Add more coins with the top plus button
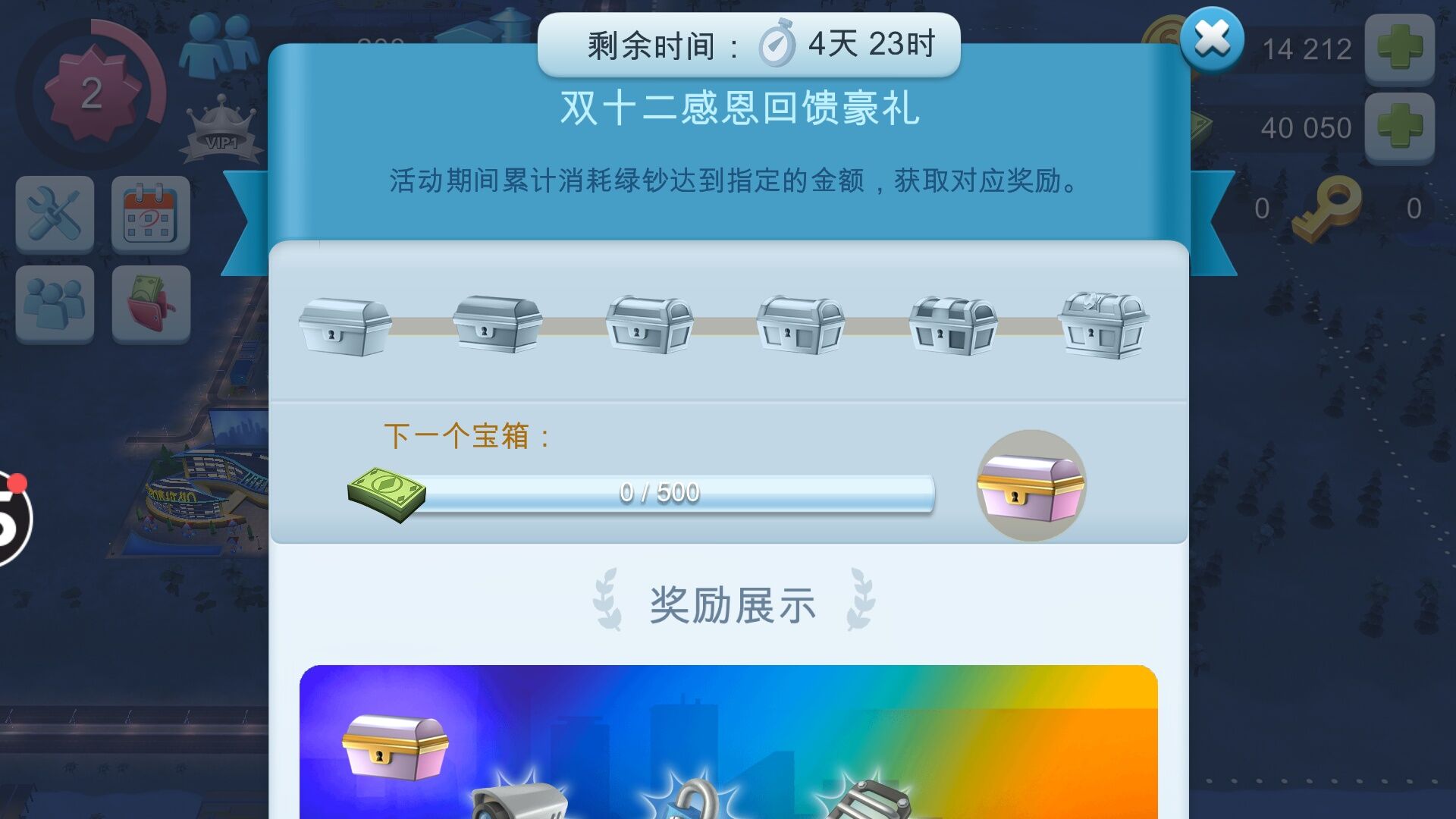 pos(1399,47)
